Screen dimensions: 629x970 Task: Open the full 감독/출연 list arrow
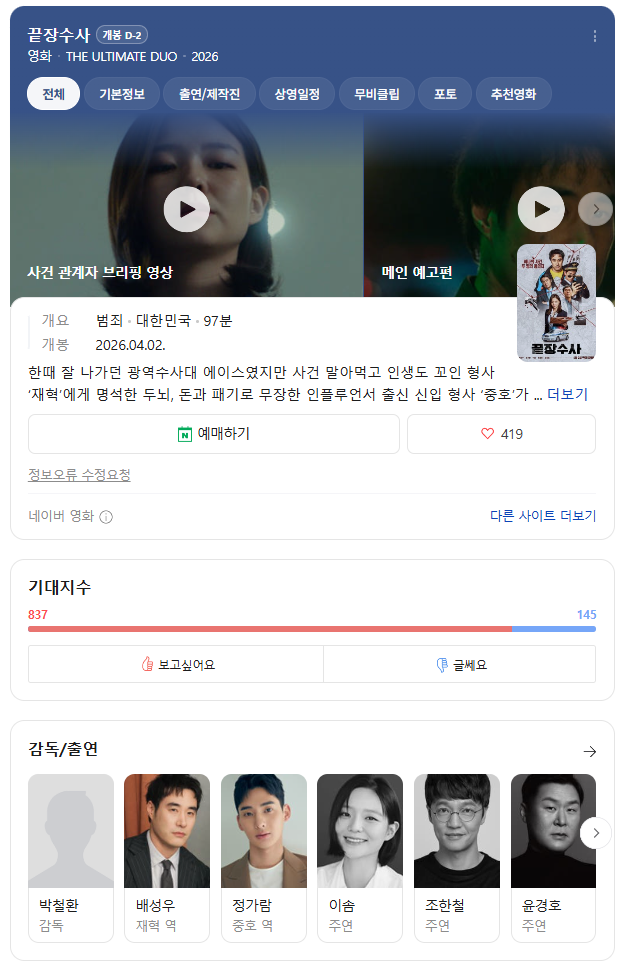[589, 751]
